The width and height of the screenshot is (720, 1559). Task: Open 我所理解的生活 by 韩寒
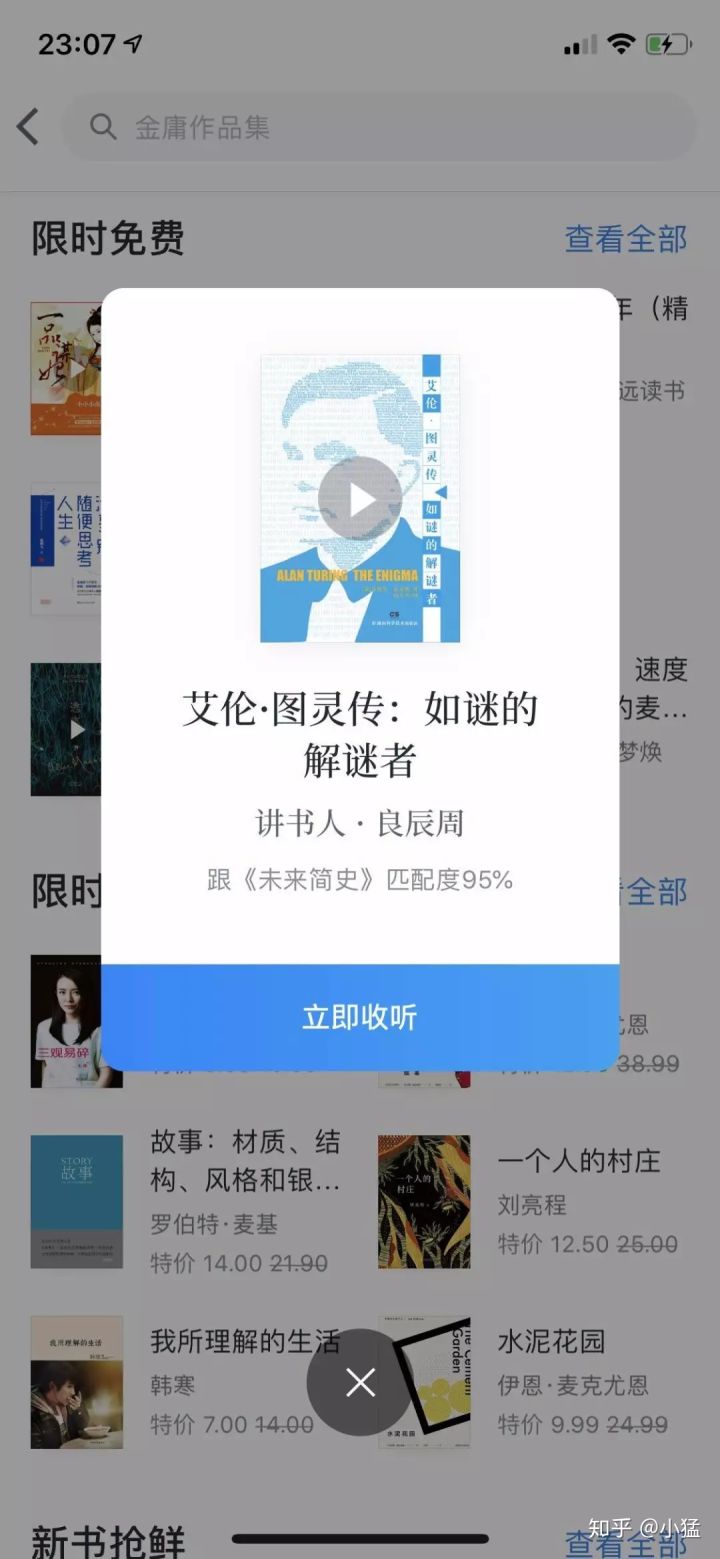(245, 1342)
